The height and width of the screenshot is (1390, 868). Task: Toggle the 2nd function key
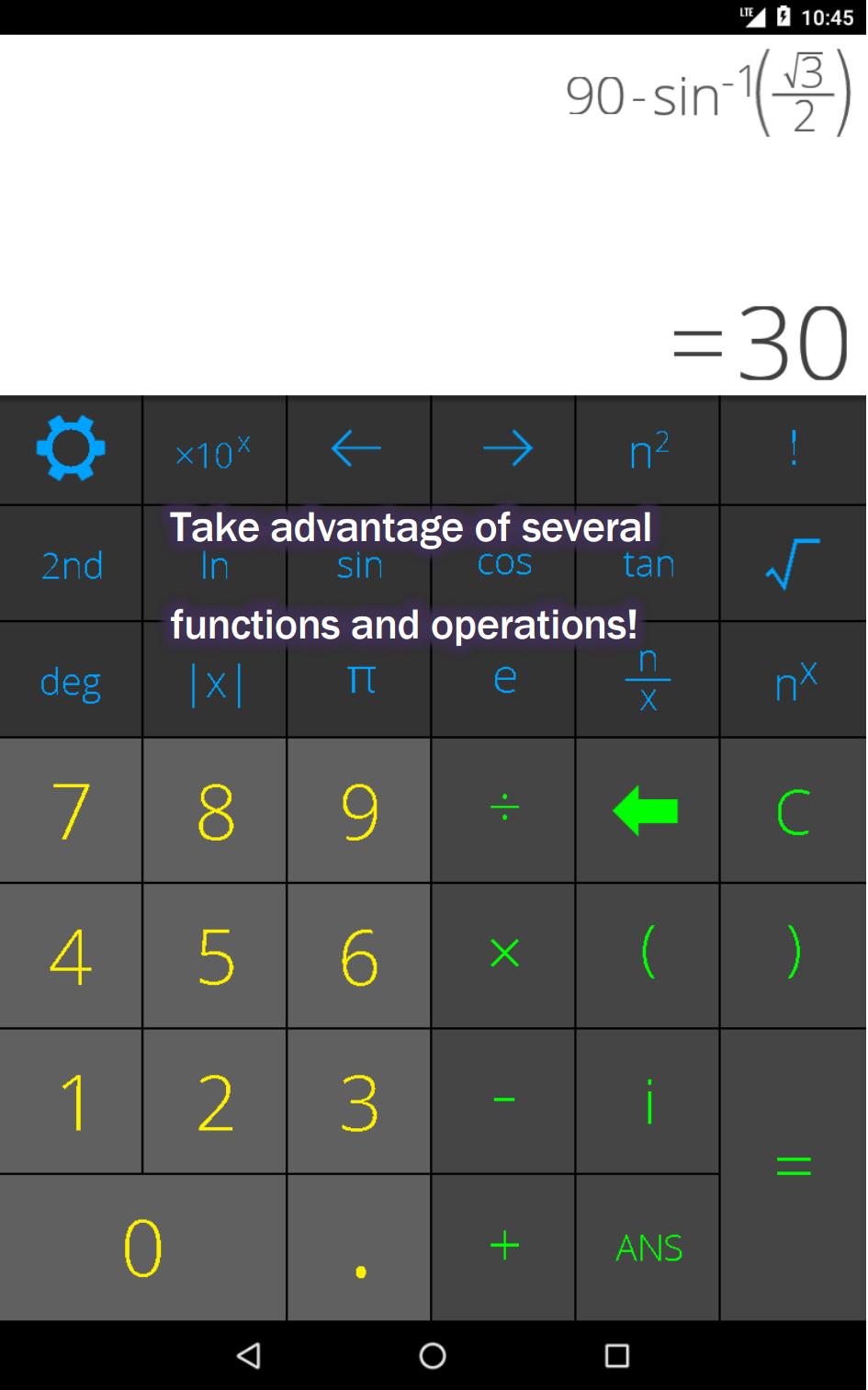coord(71,565)
